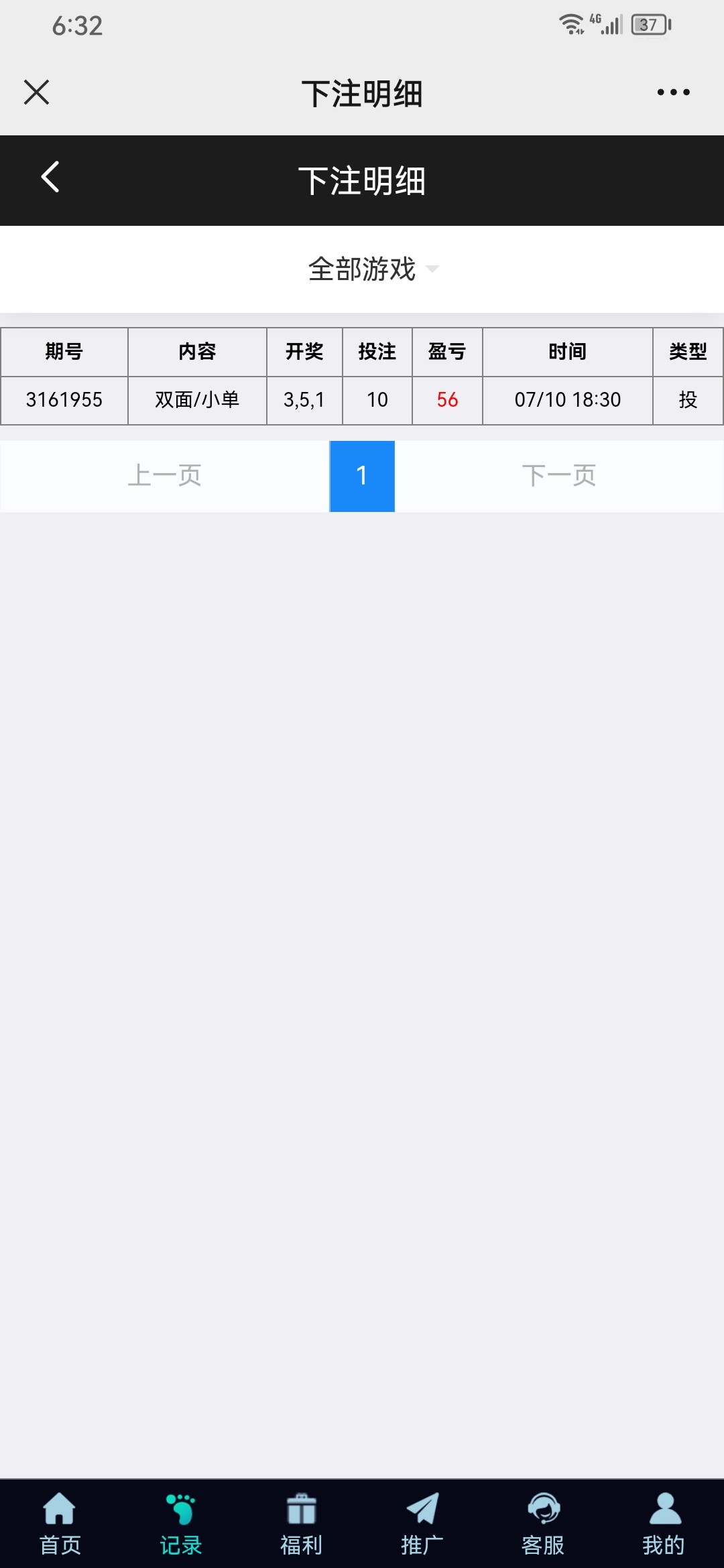Switch to the 福利 benefits tab

pos(302,1524)
